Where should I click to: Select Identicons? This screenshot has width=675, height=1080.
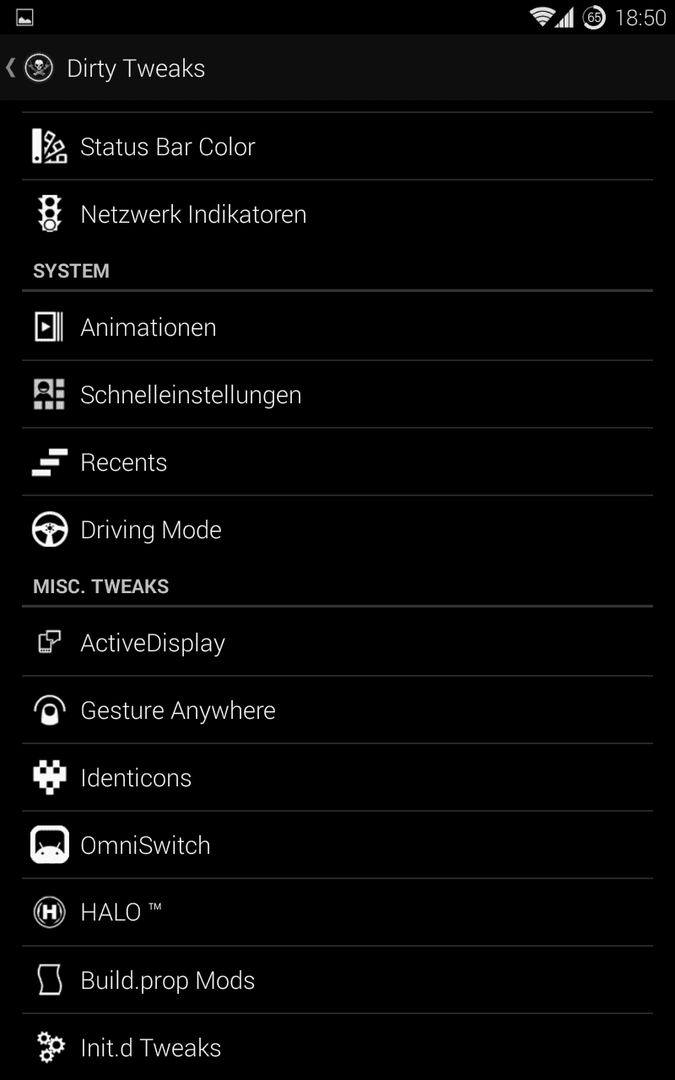338,778
